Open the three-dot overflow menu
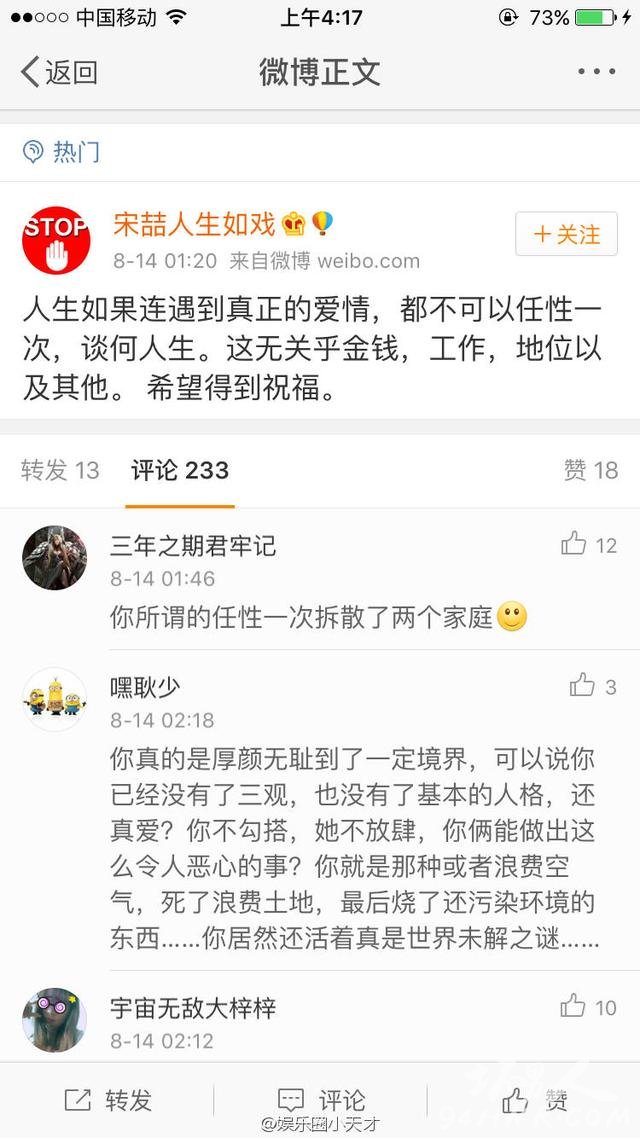Screen dimensions: 640x1138 [x=596, y=71]
